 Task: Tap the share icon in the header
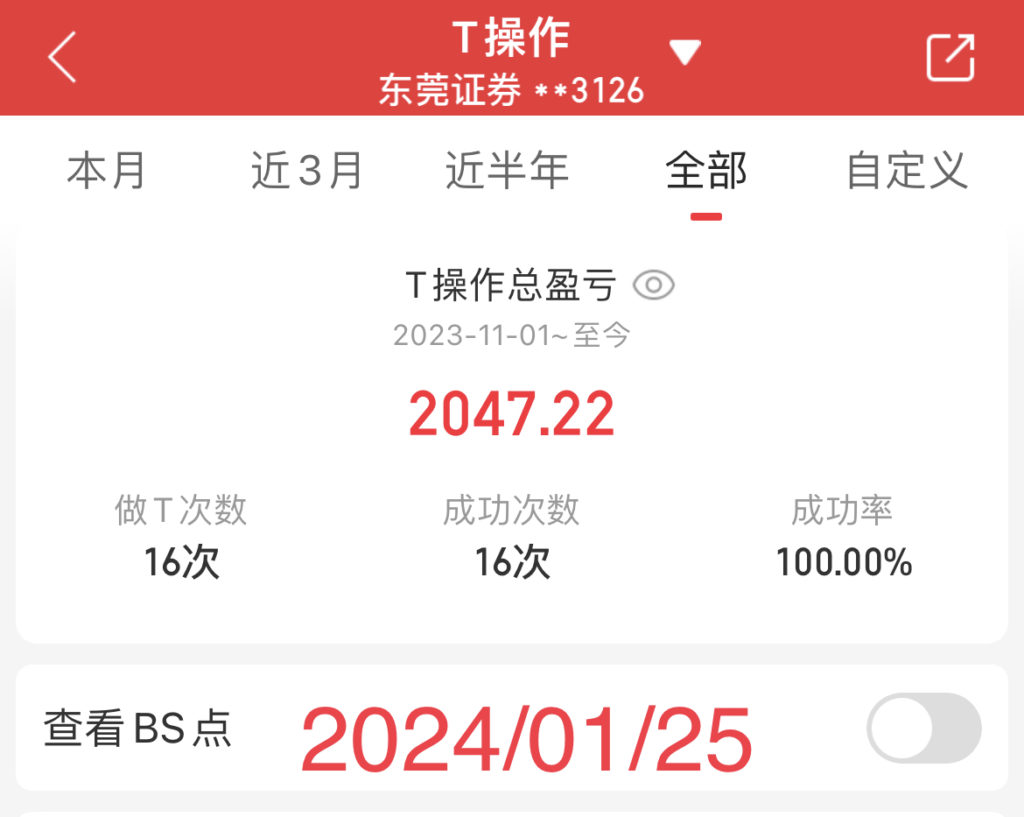pos(949,57)
